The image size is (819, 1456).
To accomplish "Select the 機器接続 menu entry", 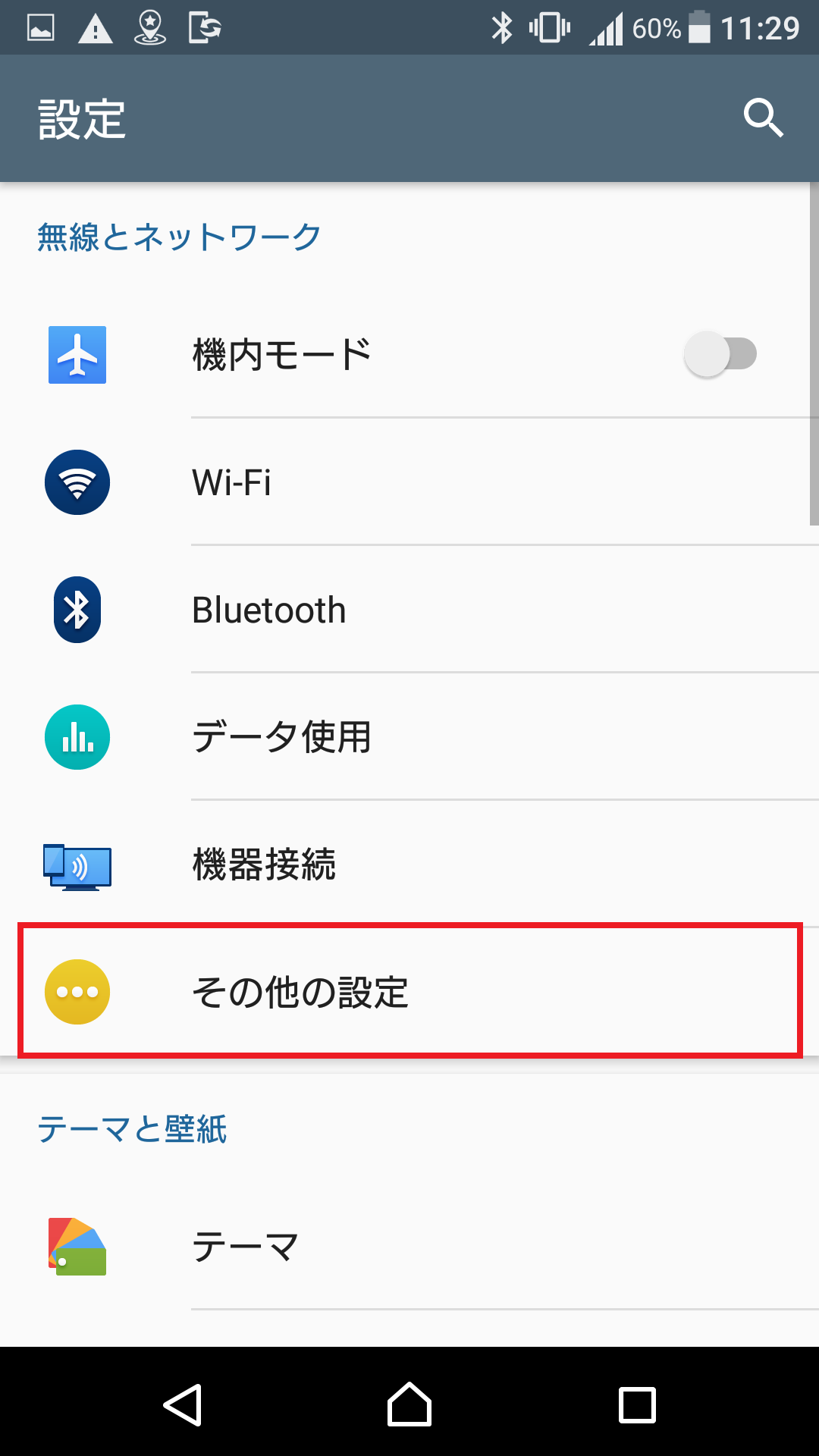I will click(x=409, y=864).
